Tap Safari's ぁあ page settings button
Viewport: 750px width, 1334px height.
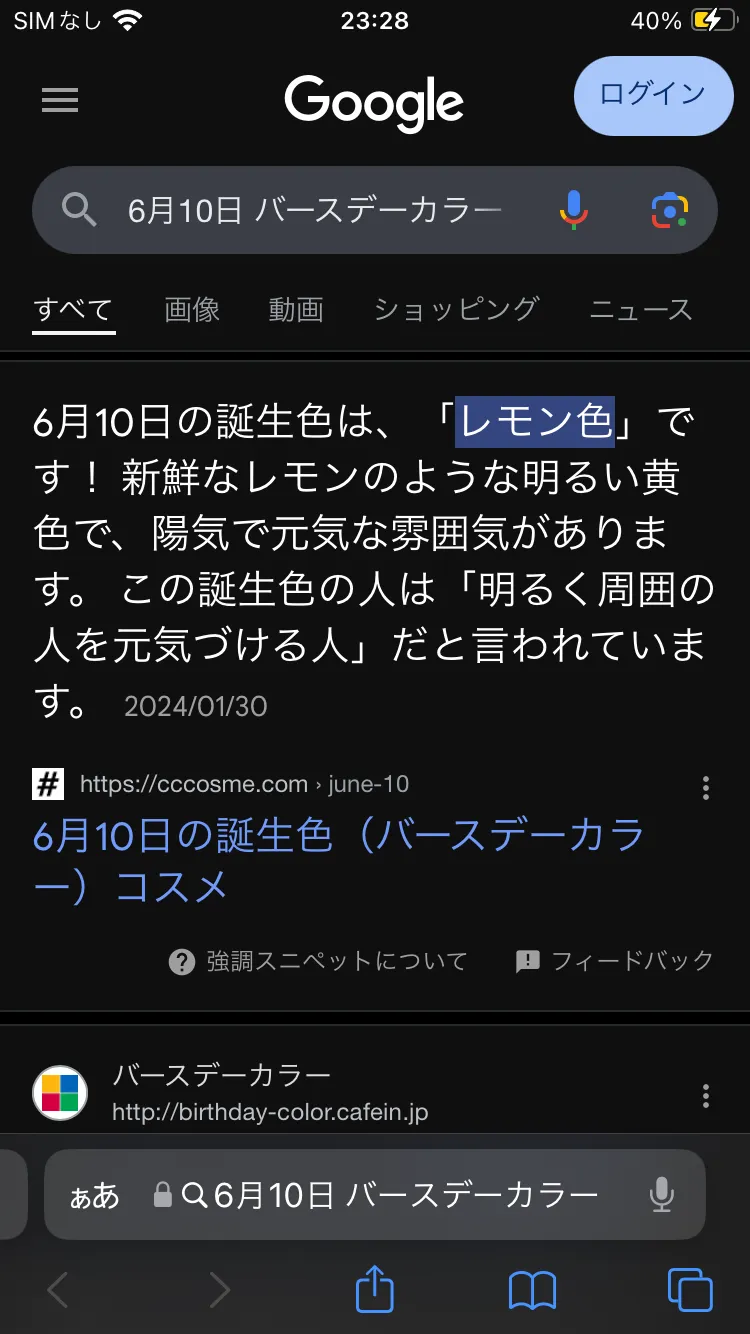pyautogui.click(x=94, y=1195)
